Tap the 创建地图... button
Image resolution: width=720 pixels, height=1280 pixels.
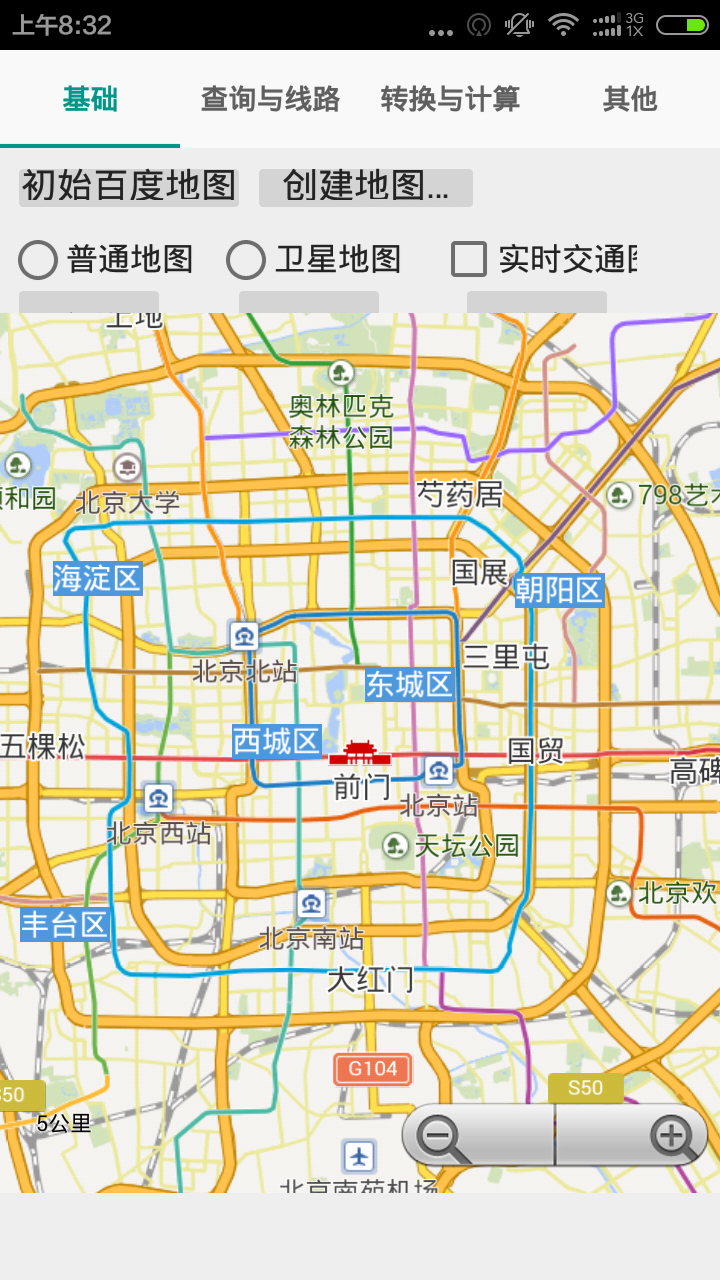[x=365, y=186]
